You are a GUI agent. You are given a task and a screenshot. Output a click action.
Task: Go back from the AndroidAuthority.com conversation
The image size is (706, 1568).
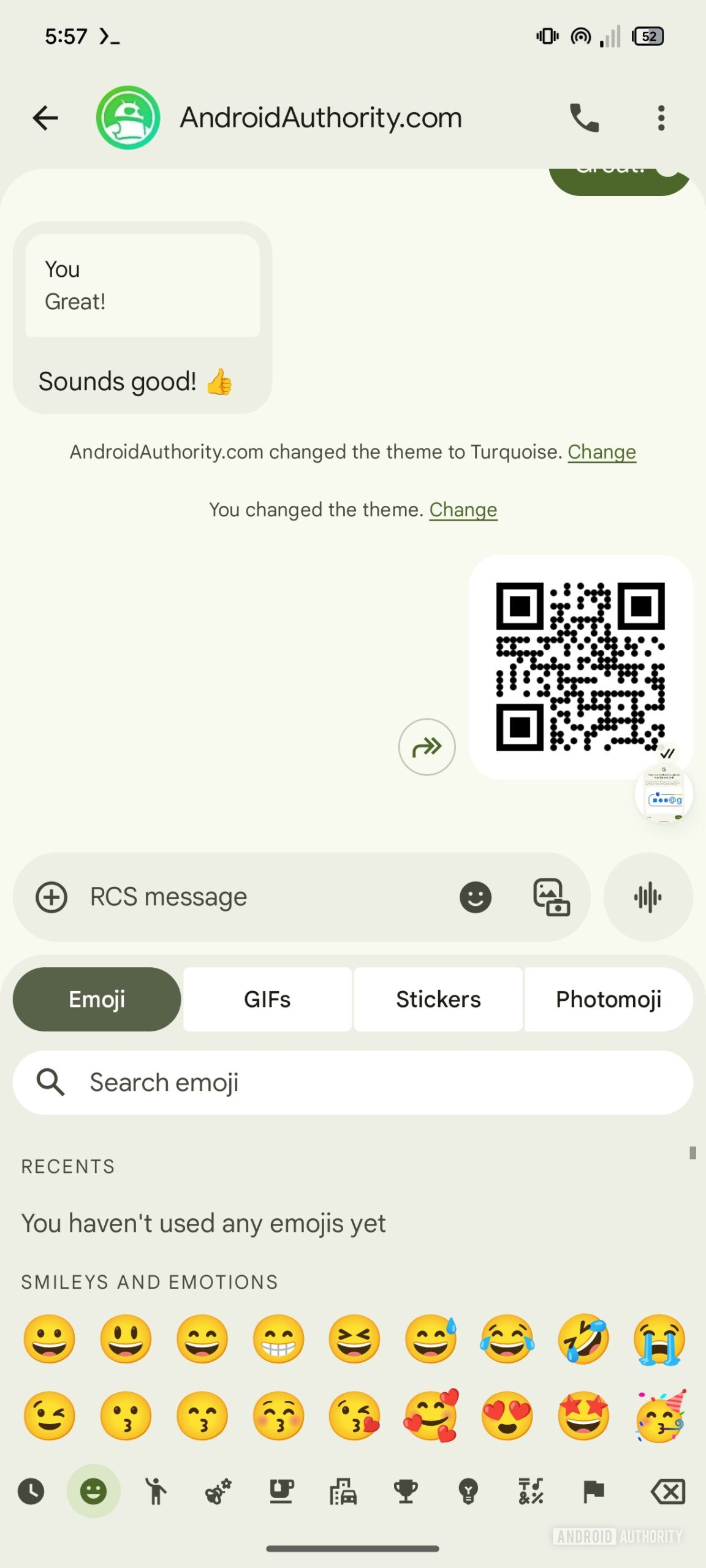(45, 118)
